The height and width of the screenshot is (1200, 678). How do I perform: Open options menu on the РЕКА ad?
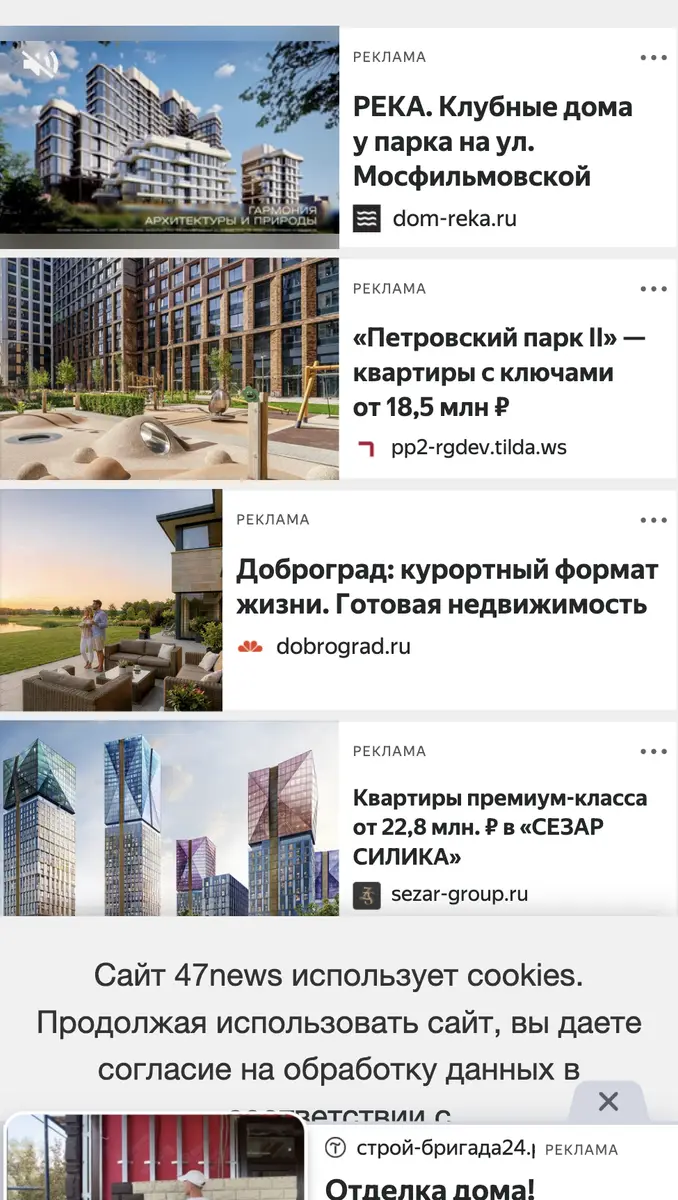(x=654, y=58)
